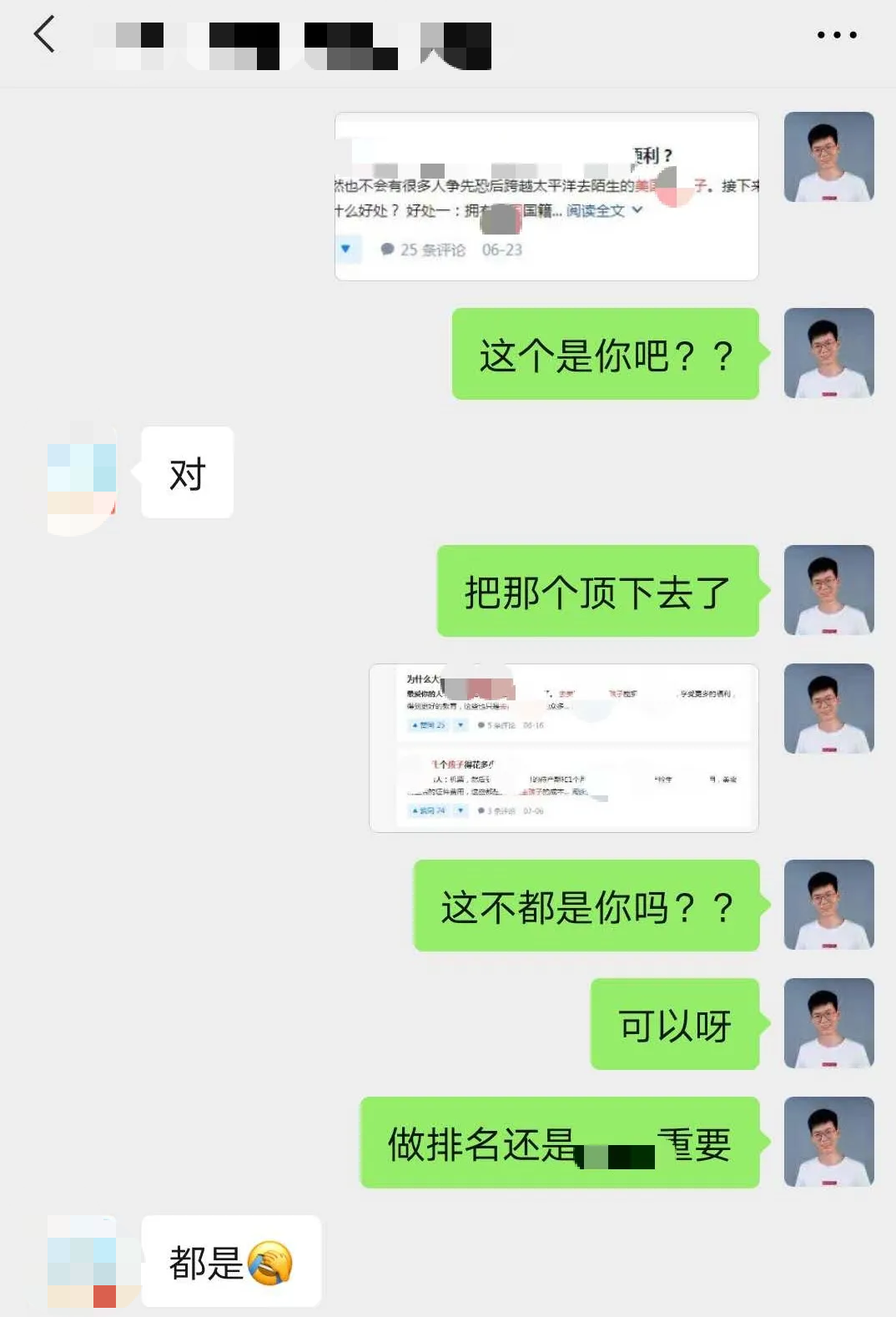This screenshot has height=1317, width=896.
Task: Open the screenshot image with 25 条评论
Action: [x=546, y=196]
